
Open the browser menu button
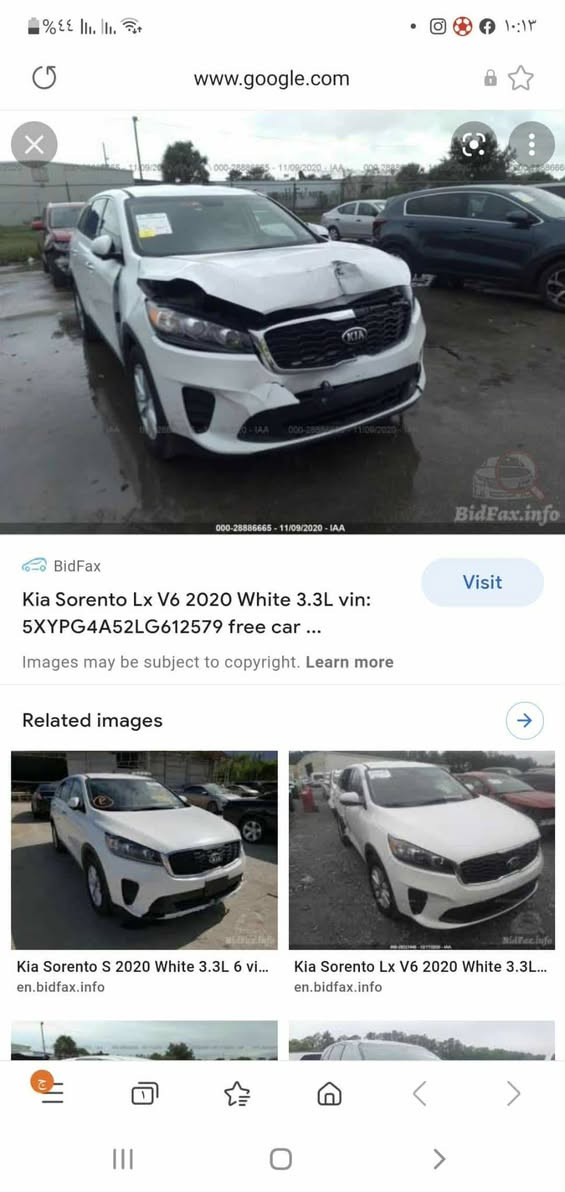50,1093
